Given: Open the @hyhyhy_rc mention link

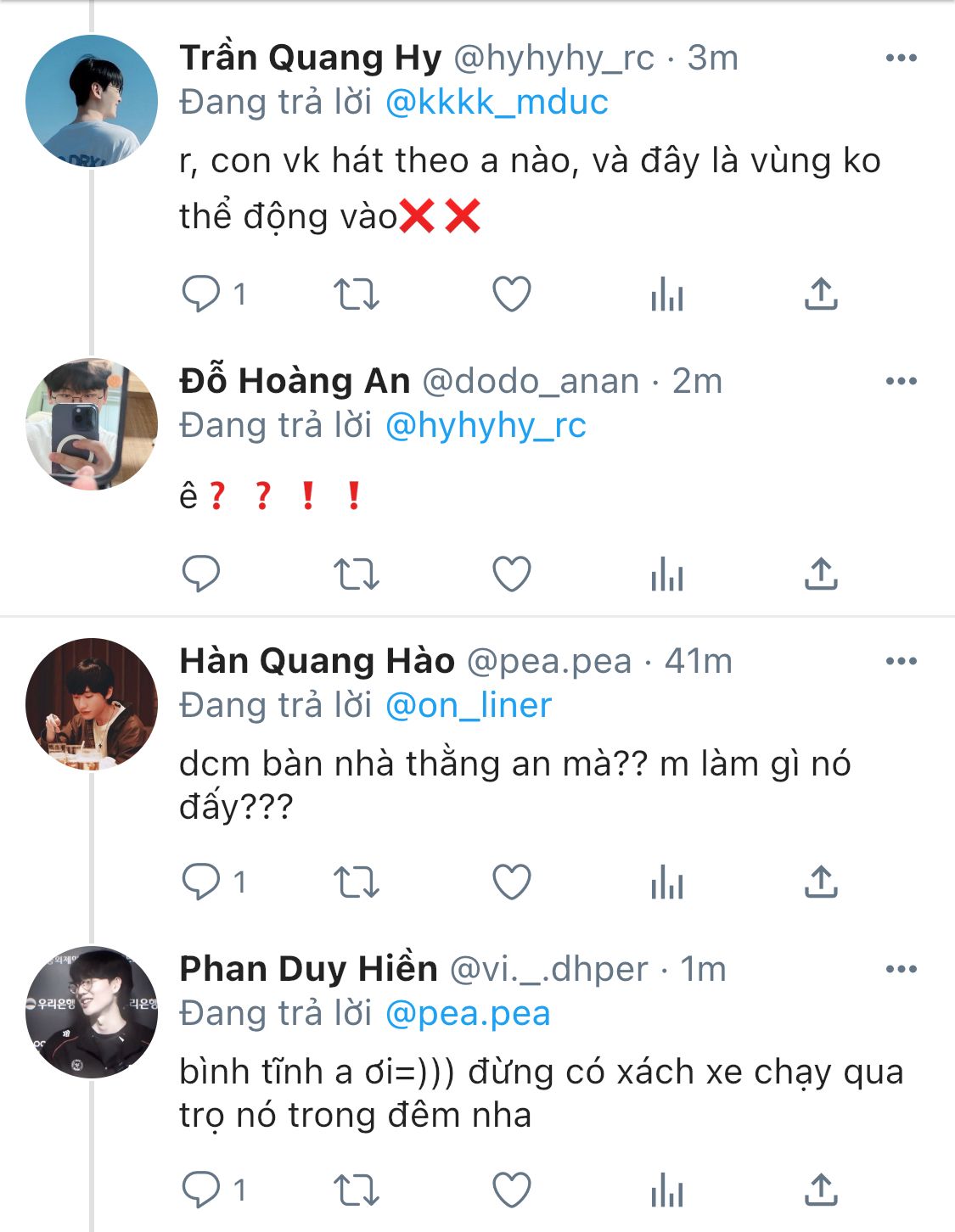Looking at the screenshot, I should point(486,426).
